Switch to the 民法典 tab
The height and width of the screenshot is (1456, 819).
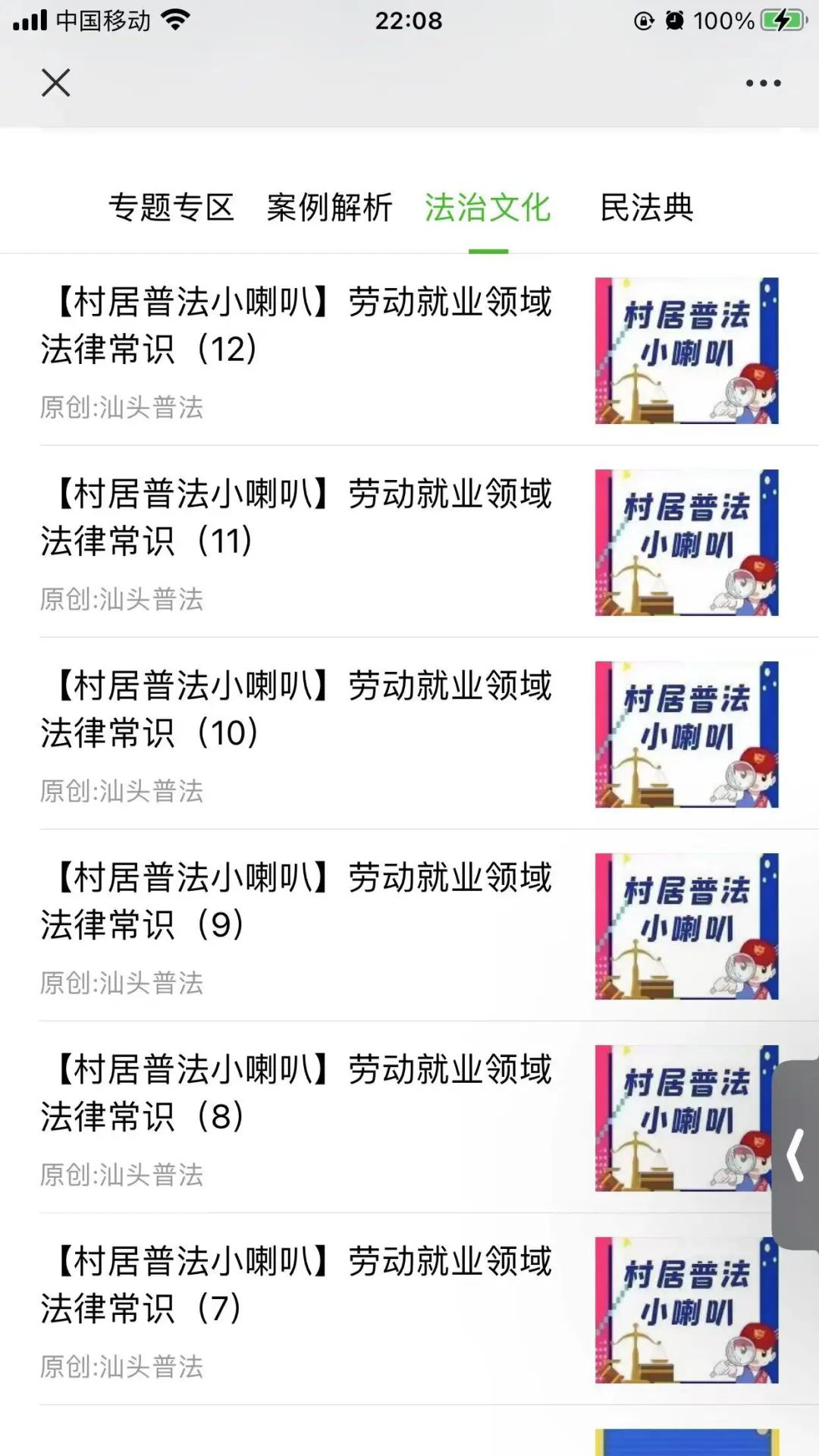point(647,208)
